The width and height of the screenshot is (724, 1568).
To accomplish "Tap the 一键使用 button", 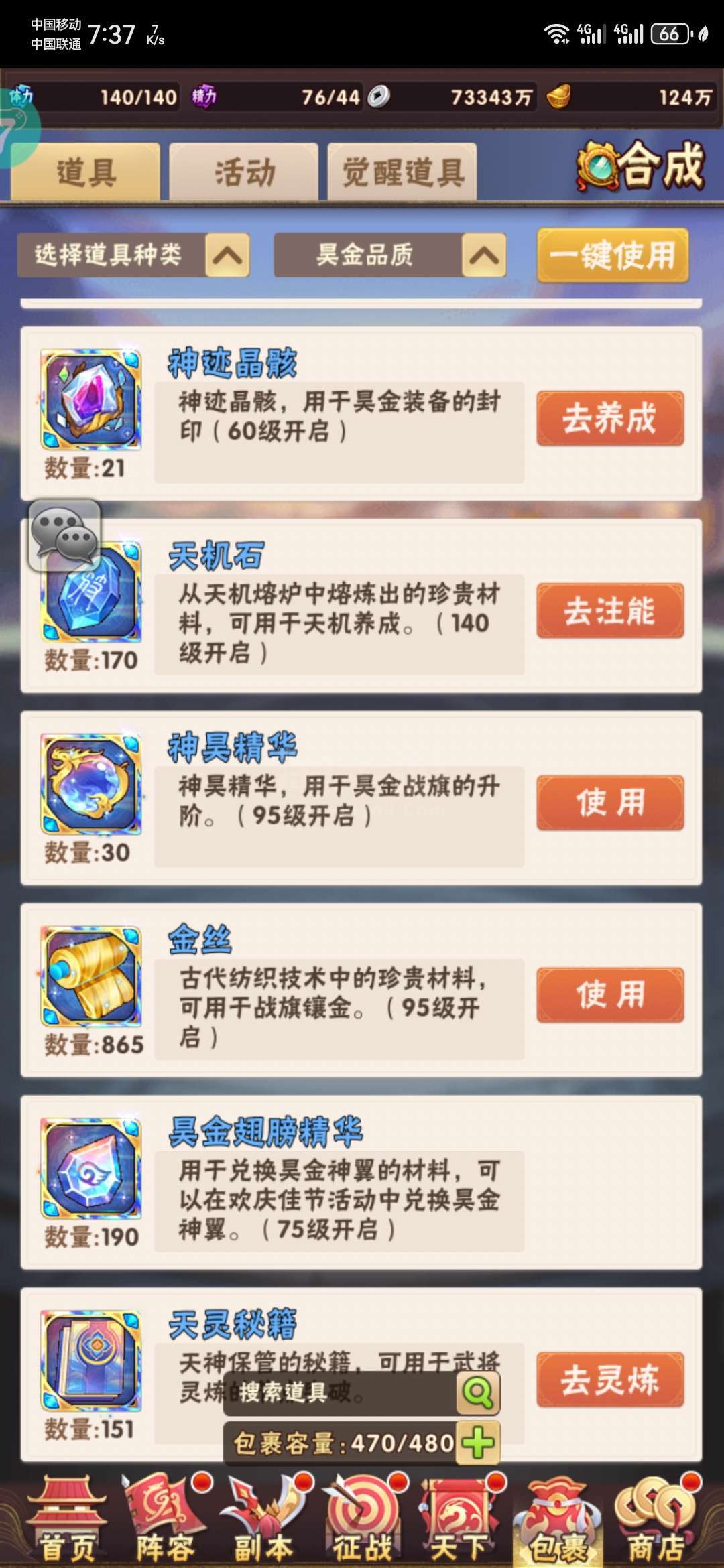I will click(x=613, y=255).
